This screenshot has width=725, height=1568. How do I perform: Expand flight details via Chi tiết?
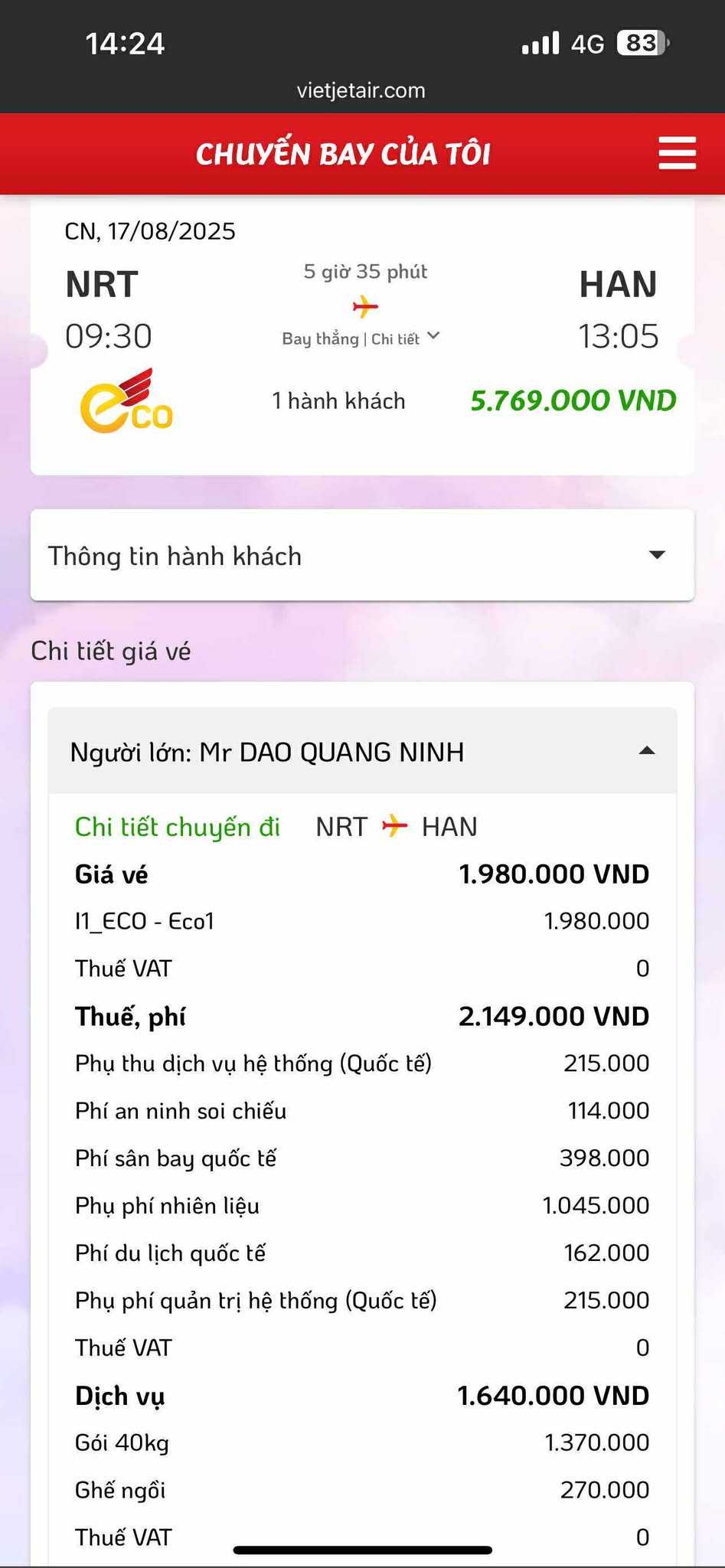(404, 338)
